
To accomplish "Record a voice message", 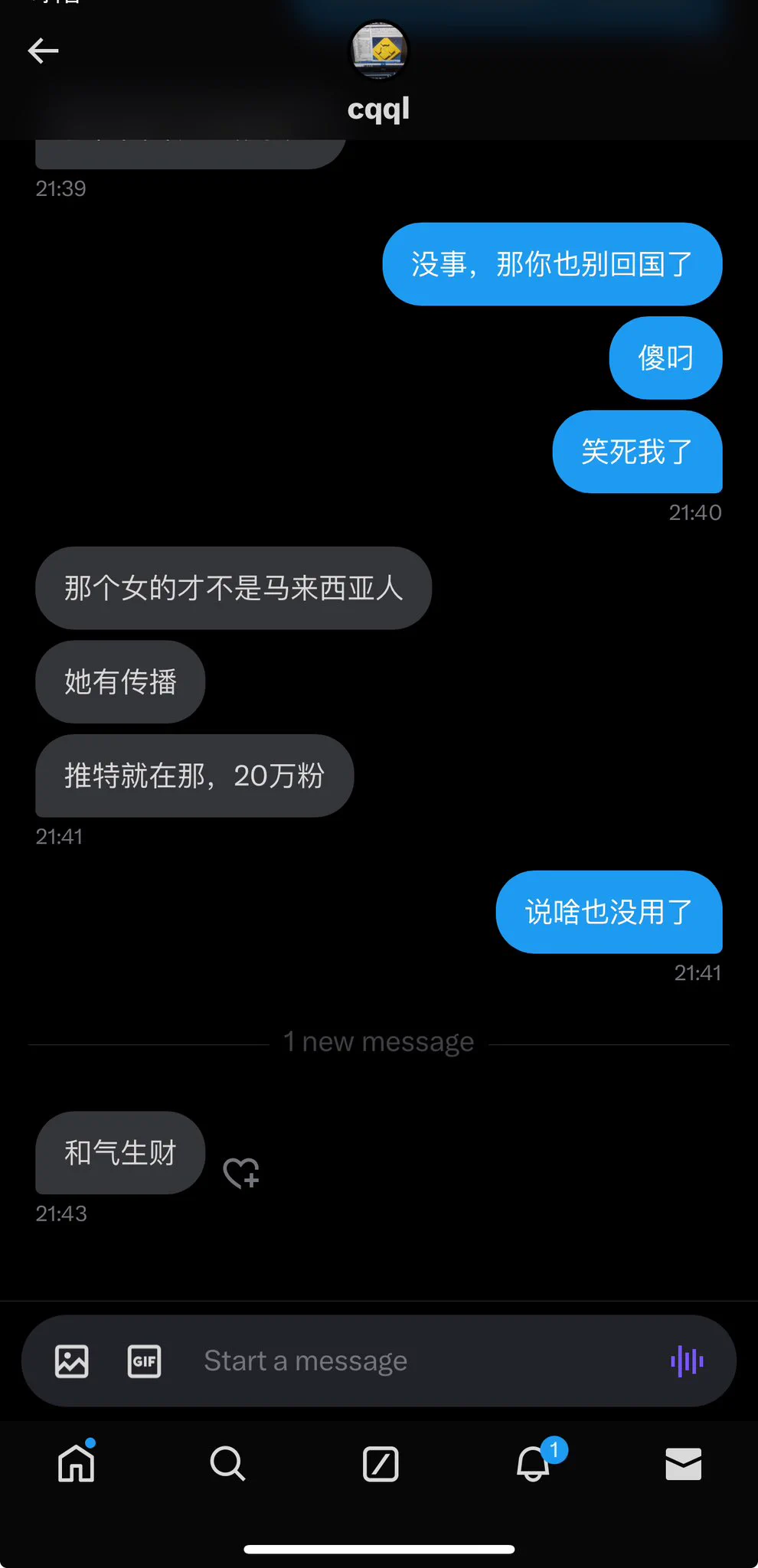I will click(687, 1361).
